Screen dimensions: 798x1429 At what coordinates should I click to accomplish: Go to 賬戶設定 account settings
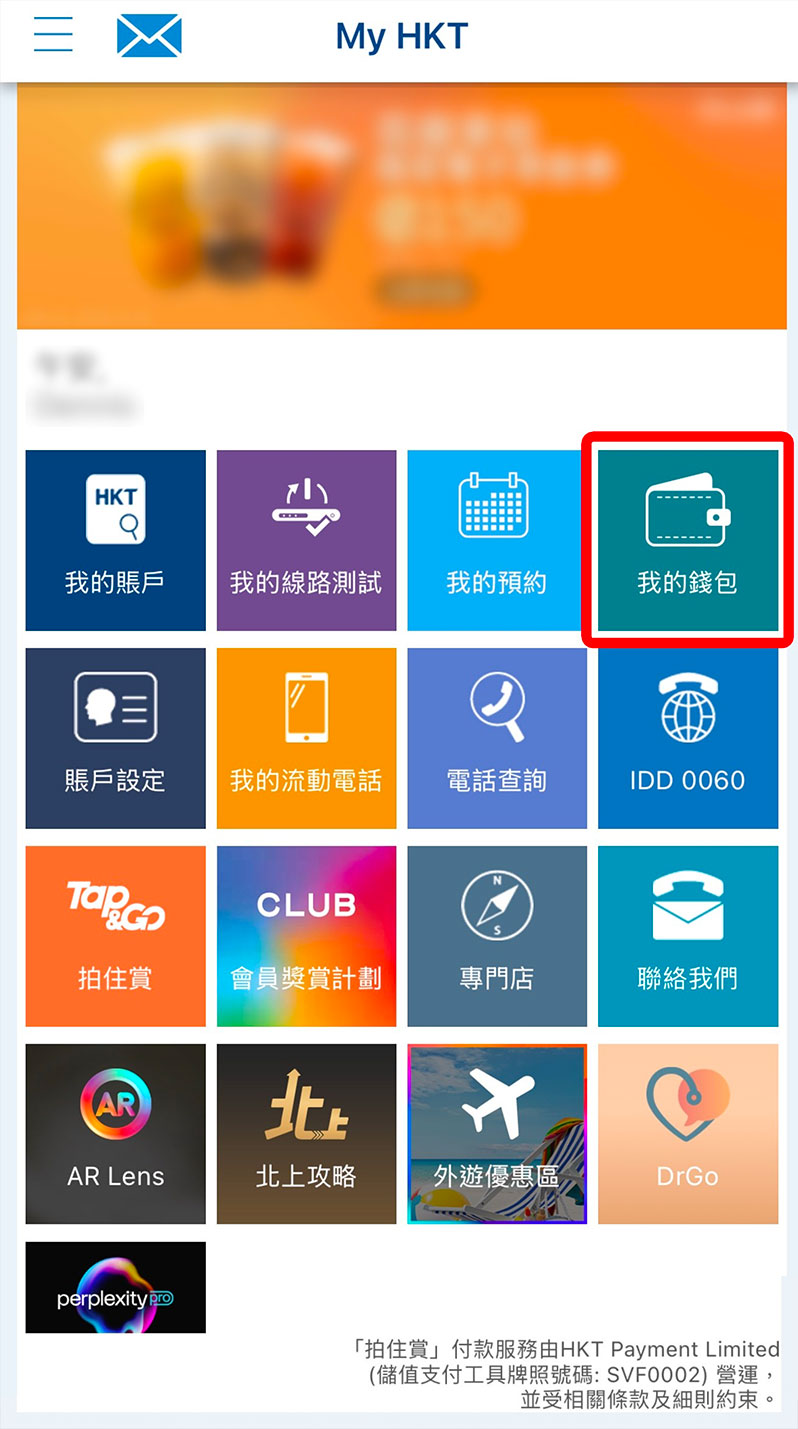(x=115, y=738)
